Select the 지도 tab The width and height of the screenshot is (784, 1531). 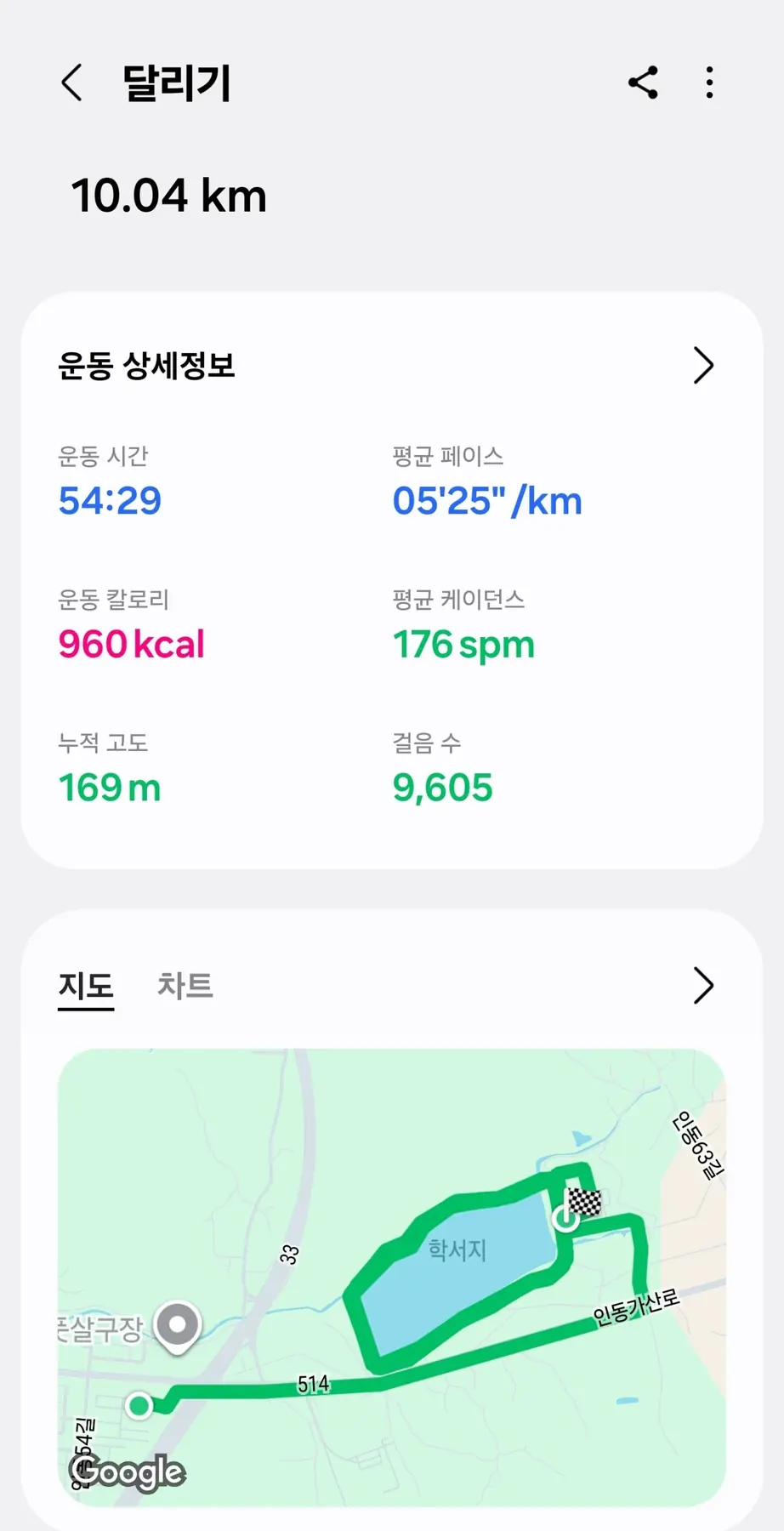(x=86, y=987)
